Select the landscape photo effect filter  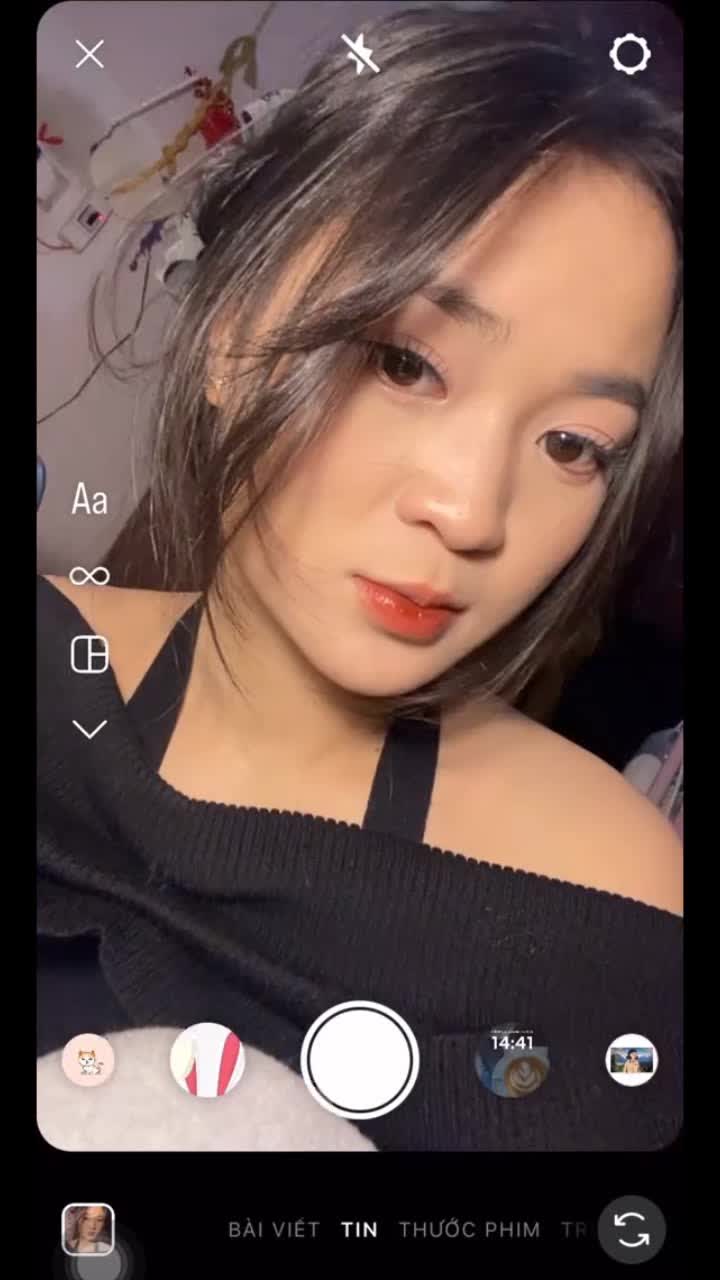(632, 1060)
